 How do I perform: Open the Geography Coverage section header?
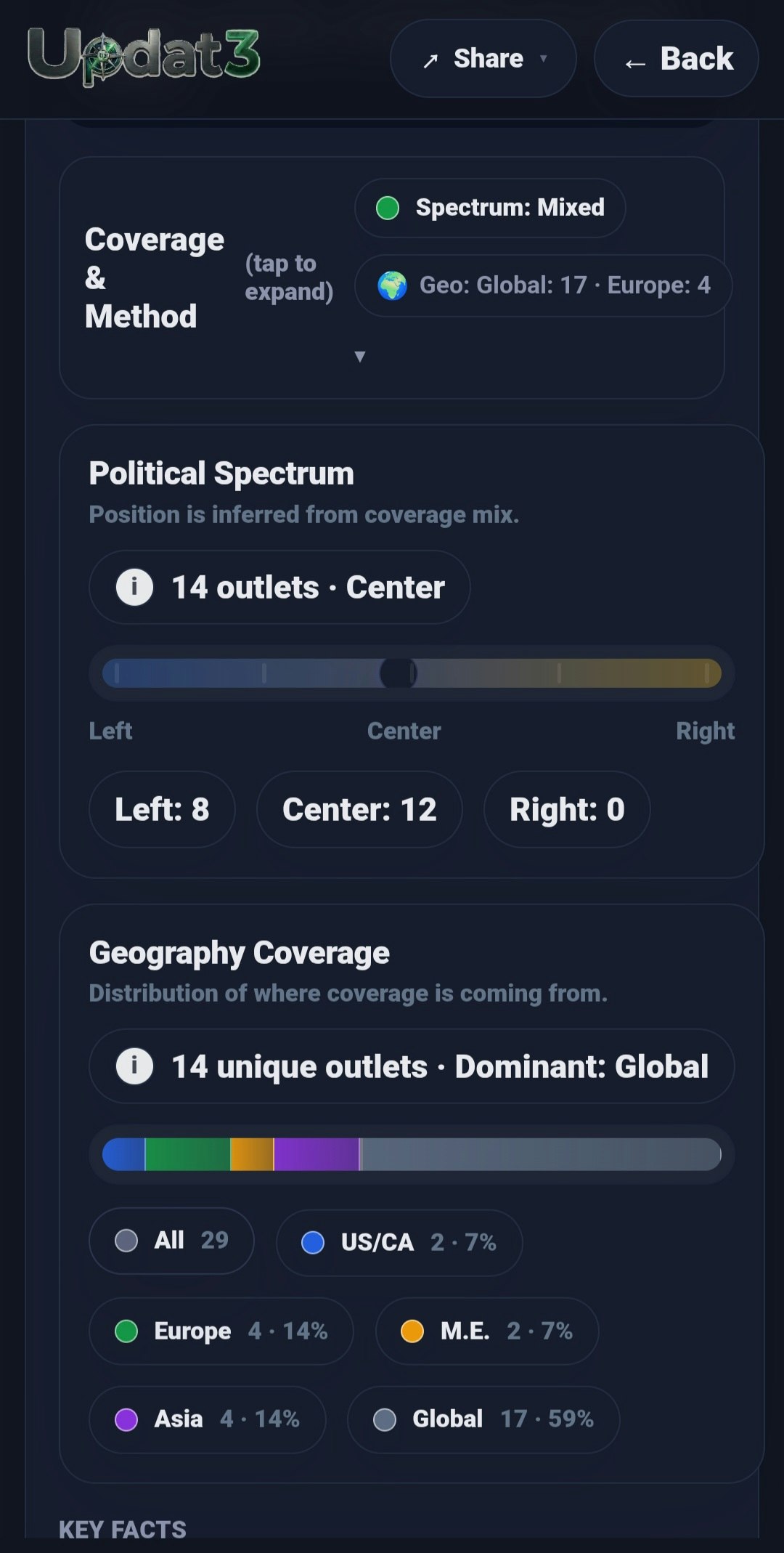(x=238, y=952)
